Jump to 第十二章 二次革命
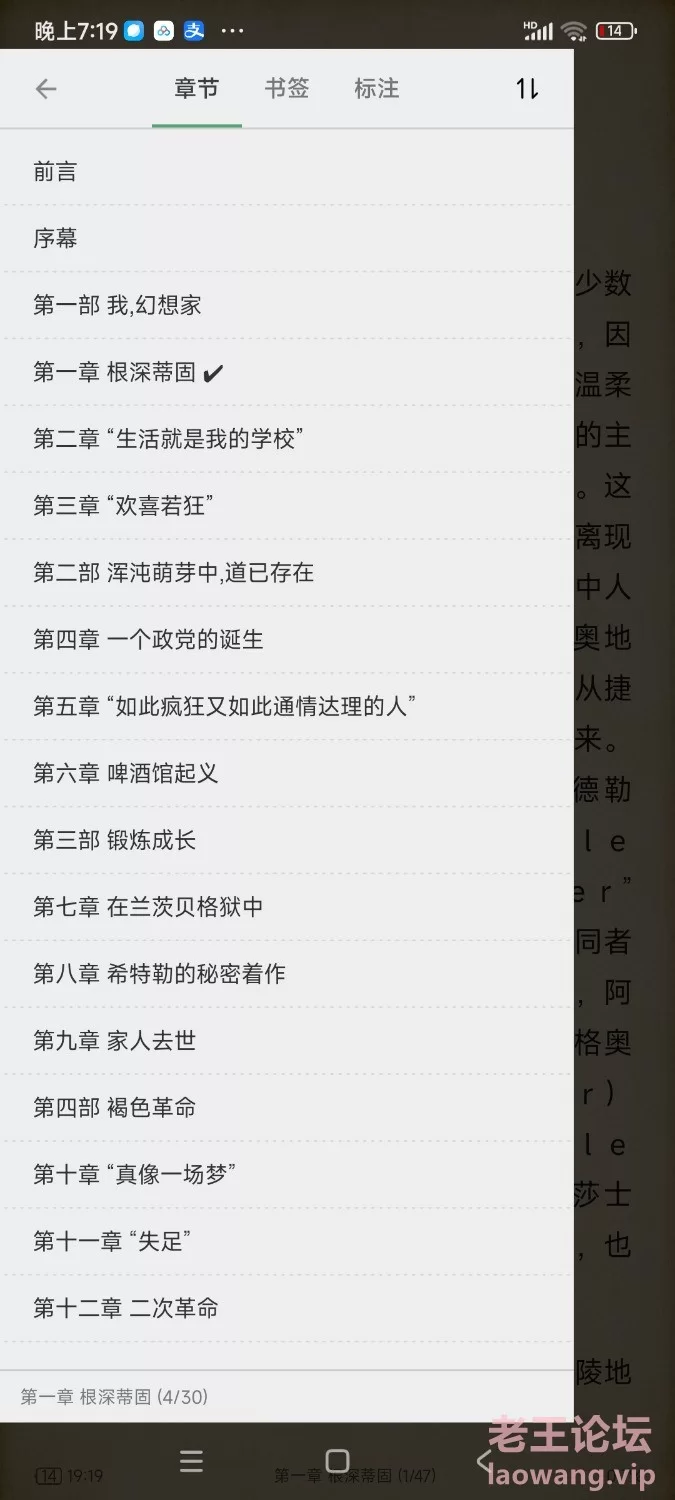The image size is (675, 1500). pyautogui.click(x=287, y=1308)
